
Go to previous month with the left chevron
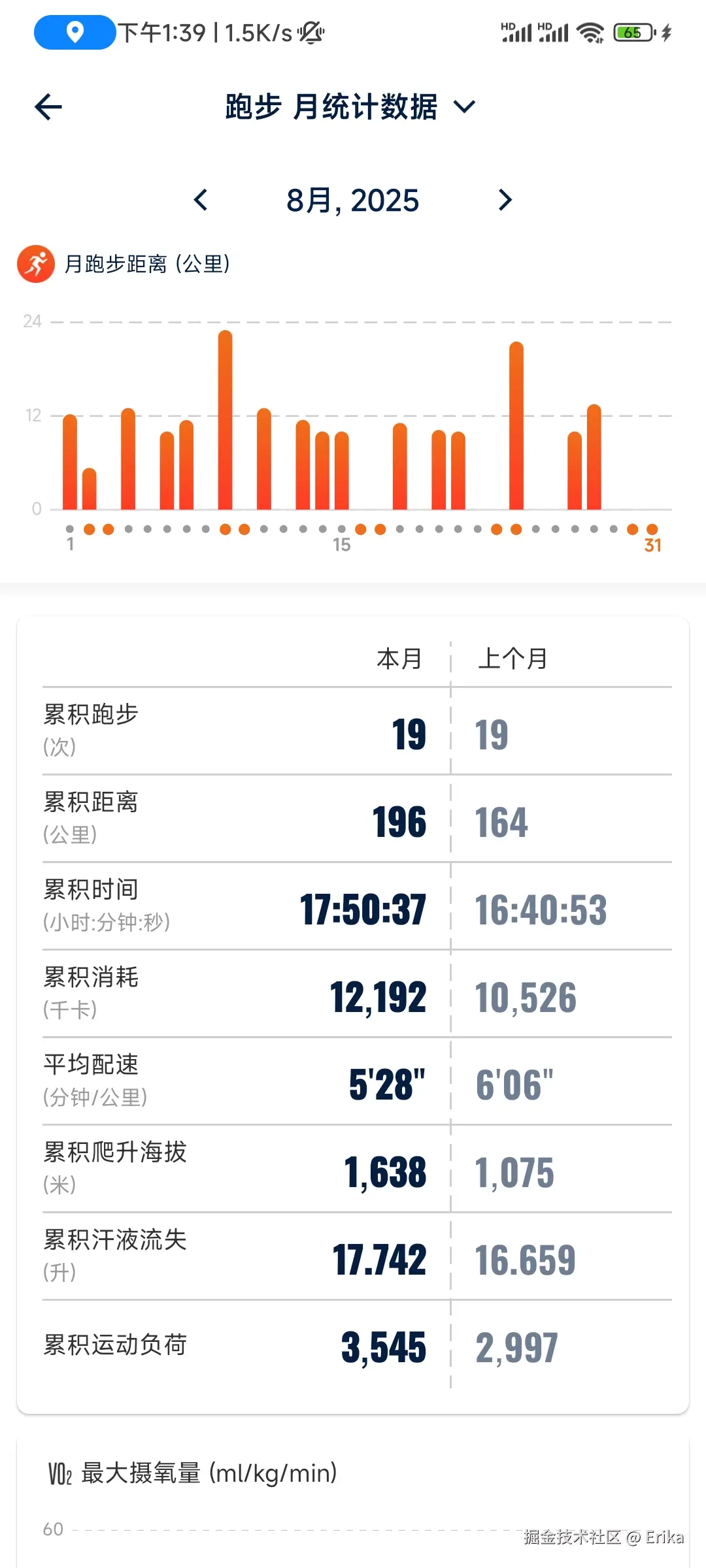201,201
